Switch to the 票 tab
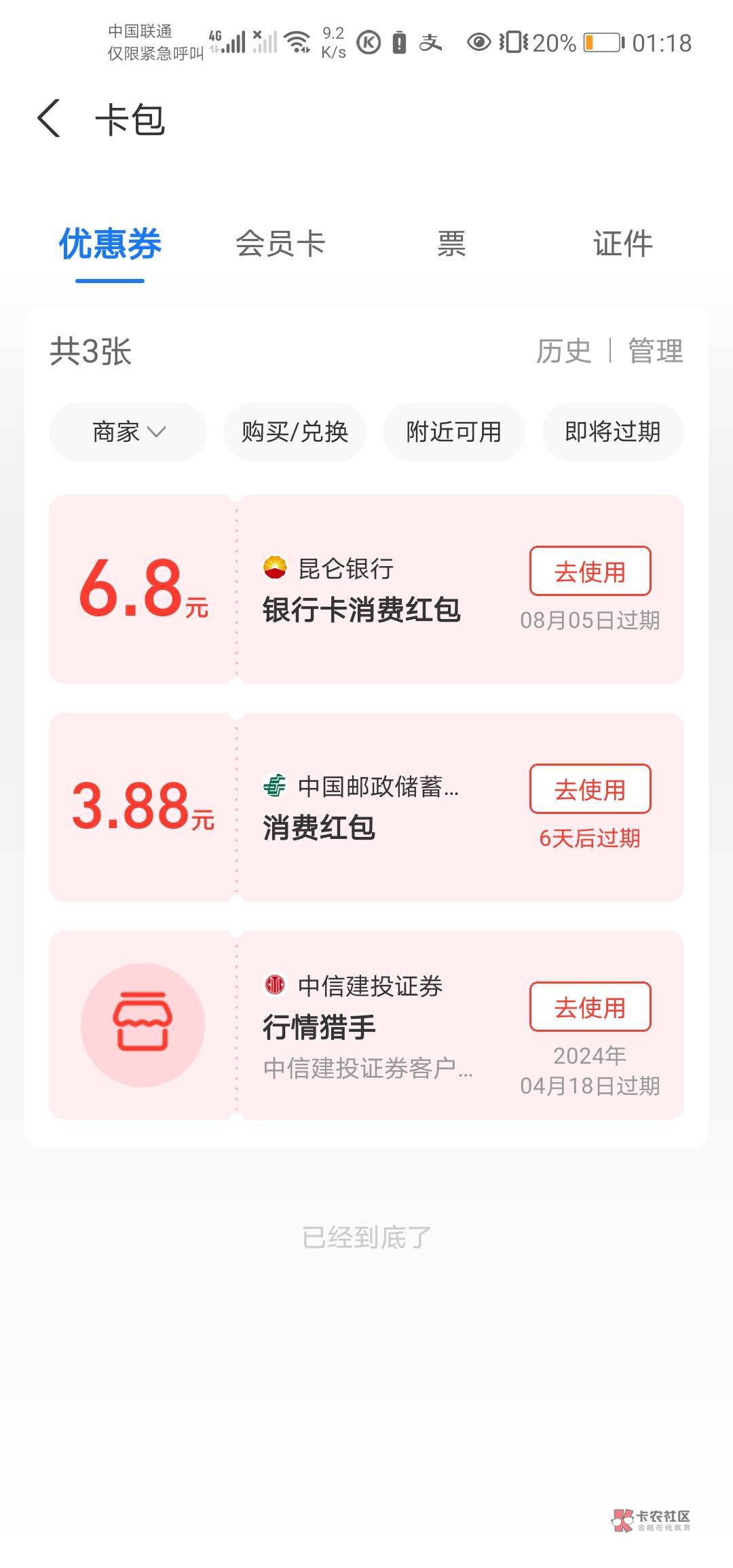Screen dimensions: 733x1568 [451, 244]
